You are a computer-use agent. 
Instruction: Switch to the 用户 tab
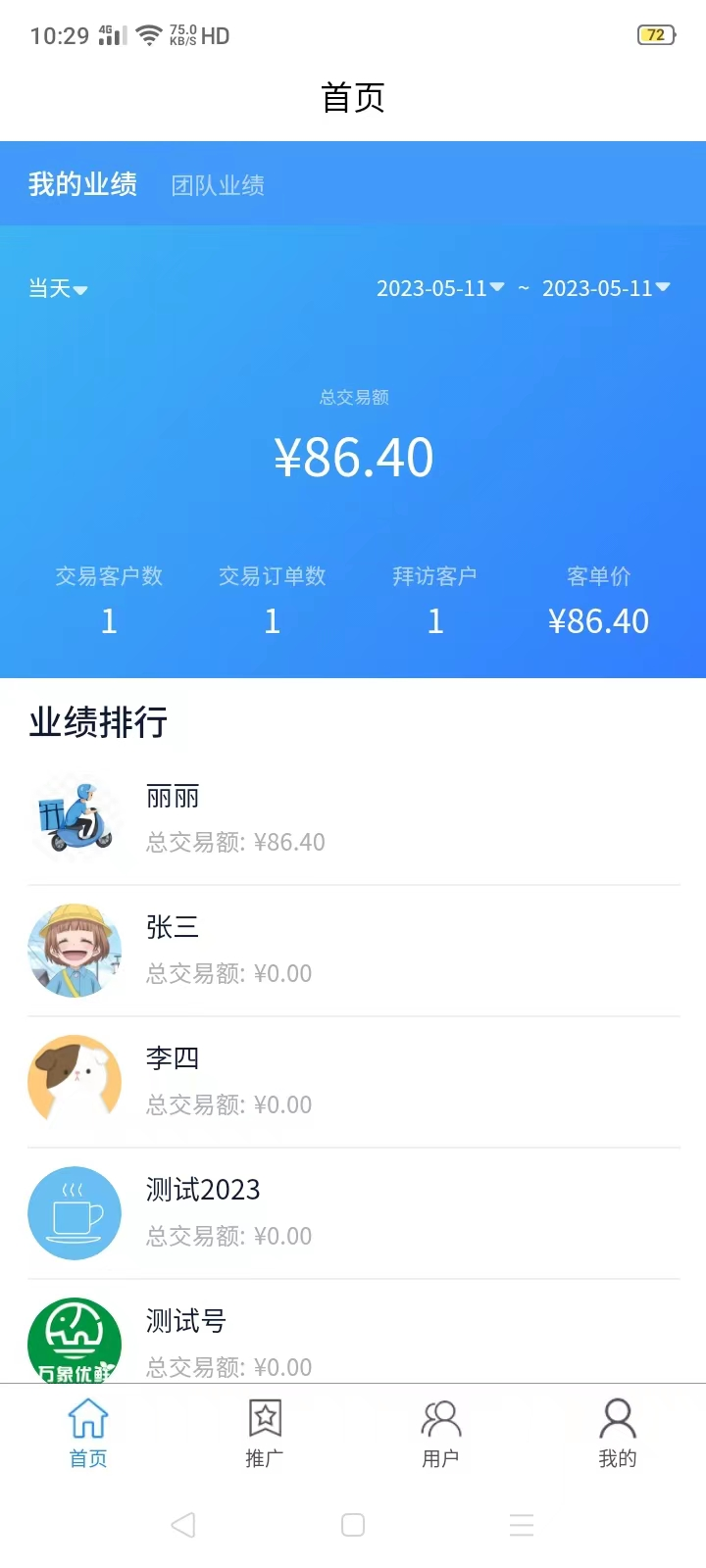tap(441, 1433)
